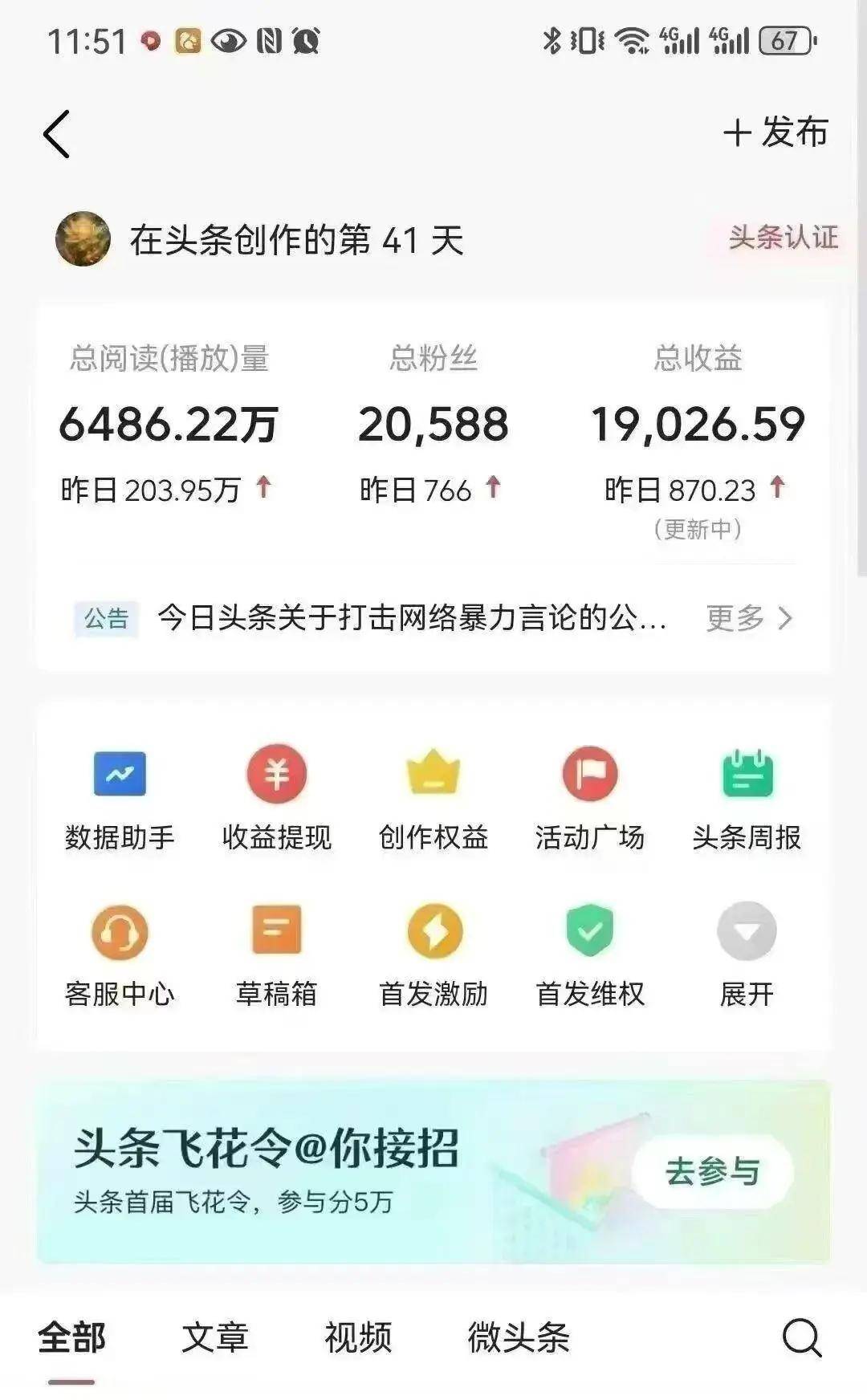Open 客服中心 customer service
This screenshot has height=1400, width=867.
pos(120,951)
